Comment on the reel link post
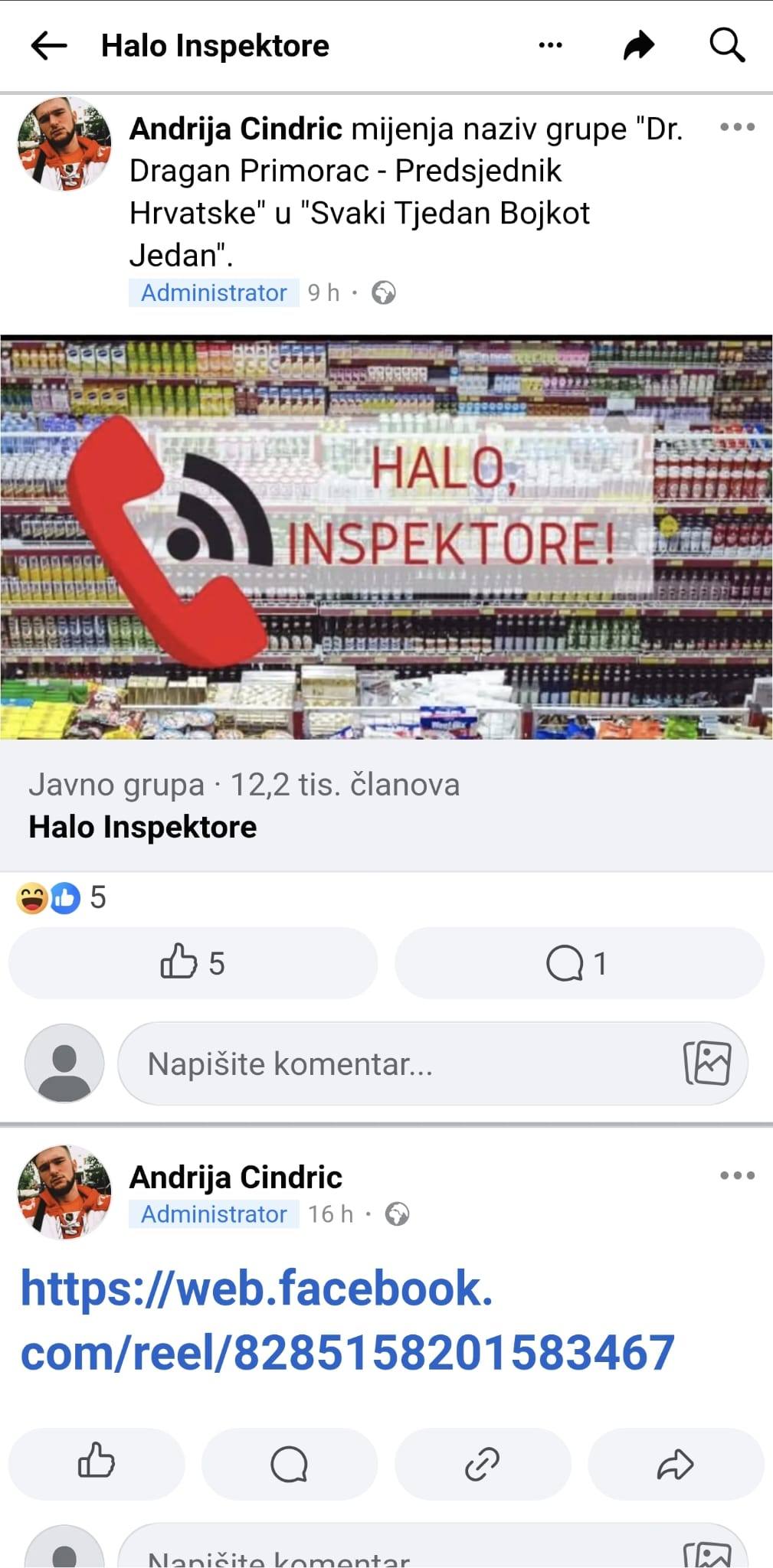The height and width of the screenshot is (1568, 773). (289, 1463)
